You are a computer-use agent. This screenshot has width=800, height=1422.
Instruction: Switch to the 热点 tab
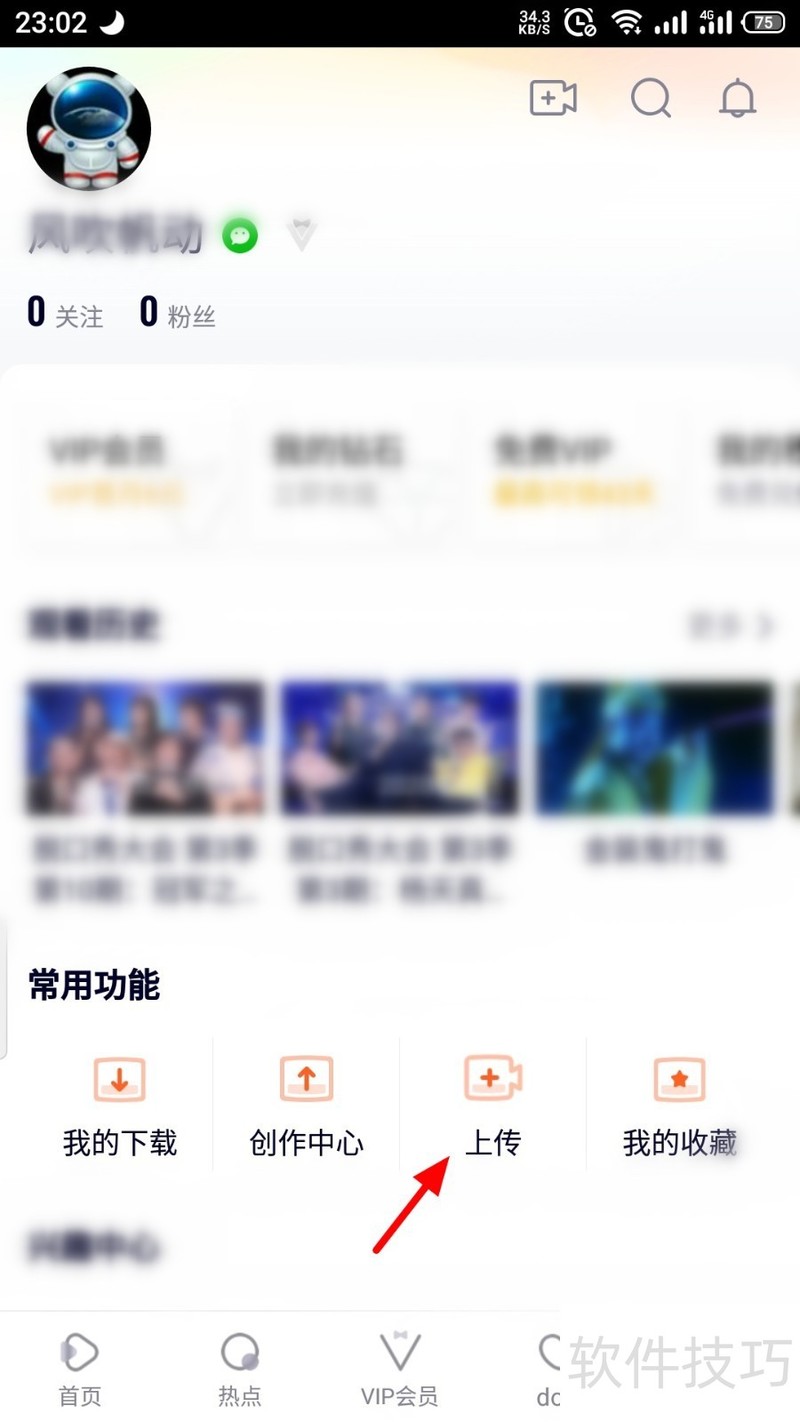pyautogui.click(x=240, y=1370)
